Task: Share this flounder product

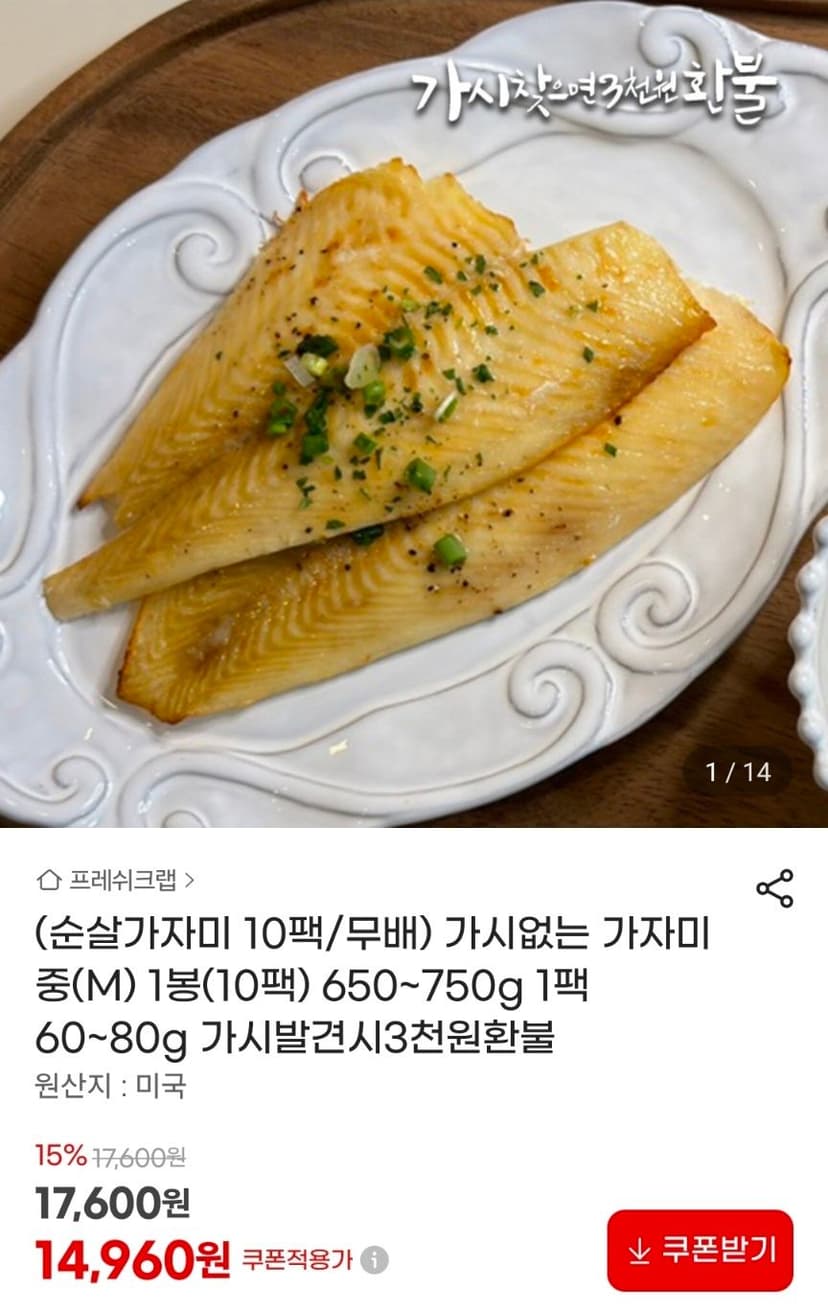Action: [774, 888]
